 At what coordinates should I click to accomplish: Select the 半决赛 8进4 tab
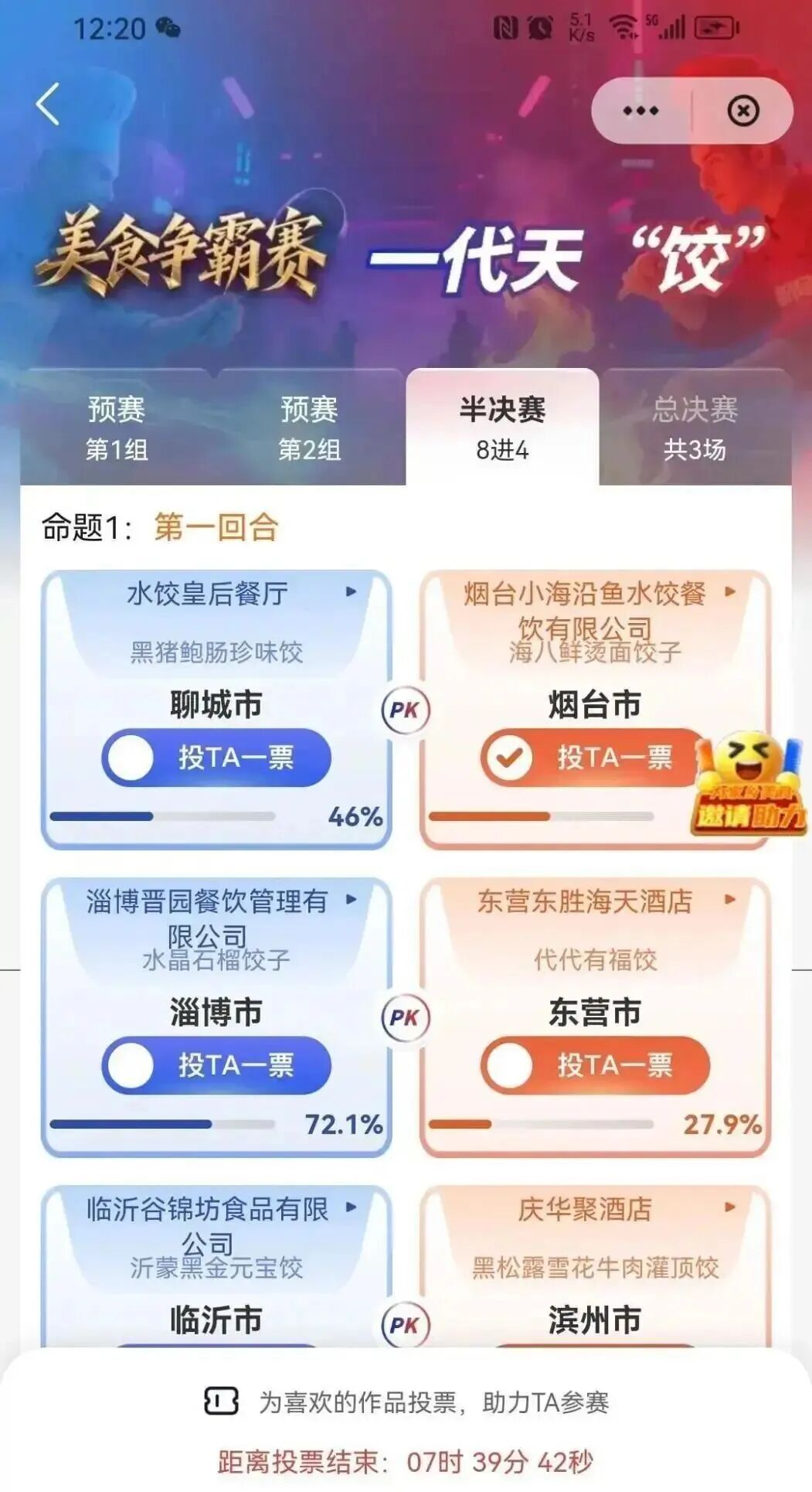(x=502, y=428)
